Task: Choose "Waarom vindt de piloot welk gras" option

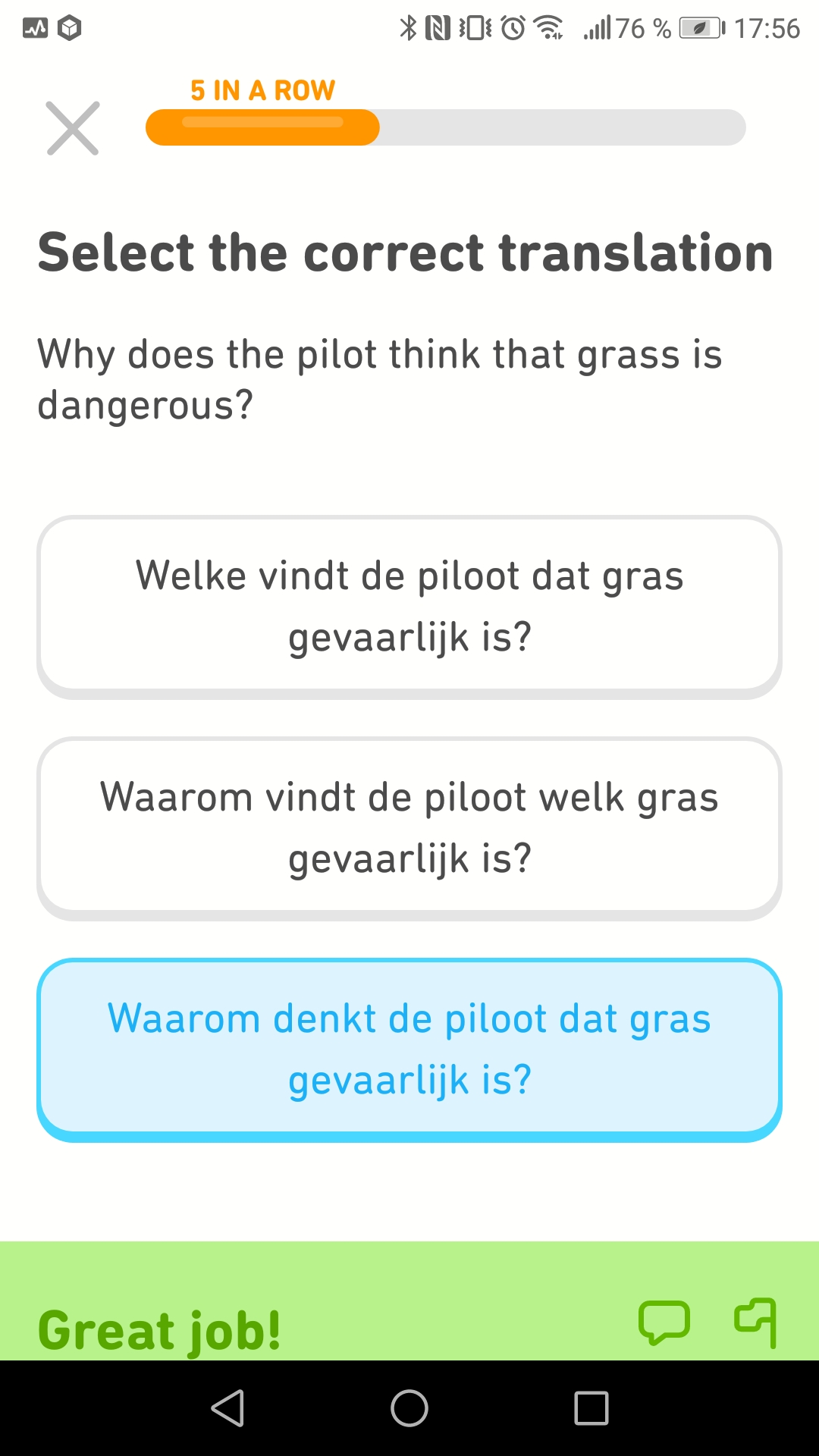Action: click(x=409, y=827)
